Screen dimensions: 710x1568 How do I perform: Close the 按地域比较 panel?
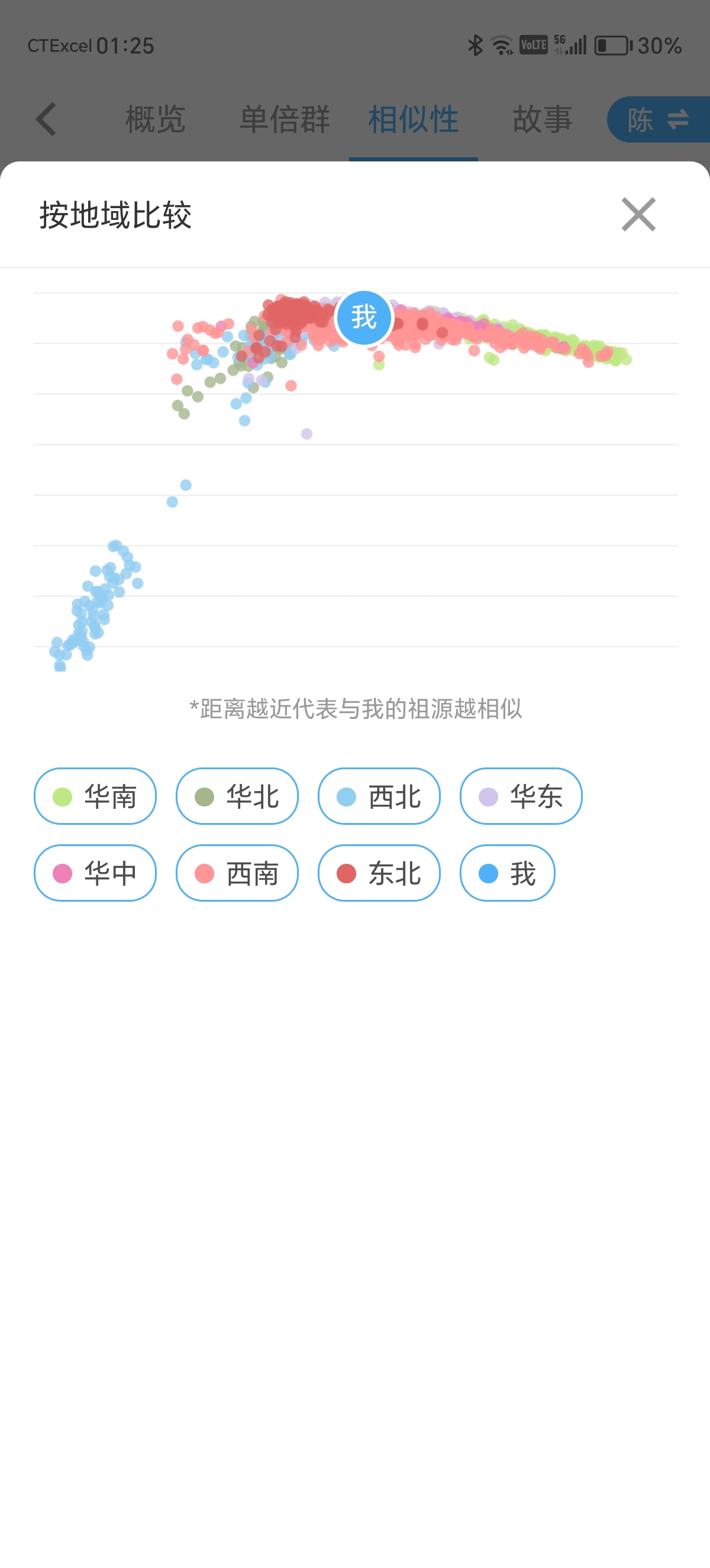pos(638,214)
